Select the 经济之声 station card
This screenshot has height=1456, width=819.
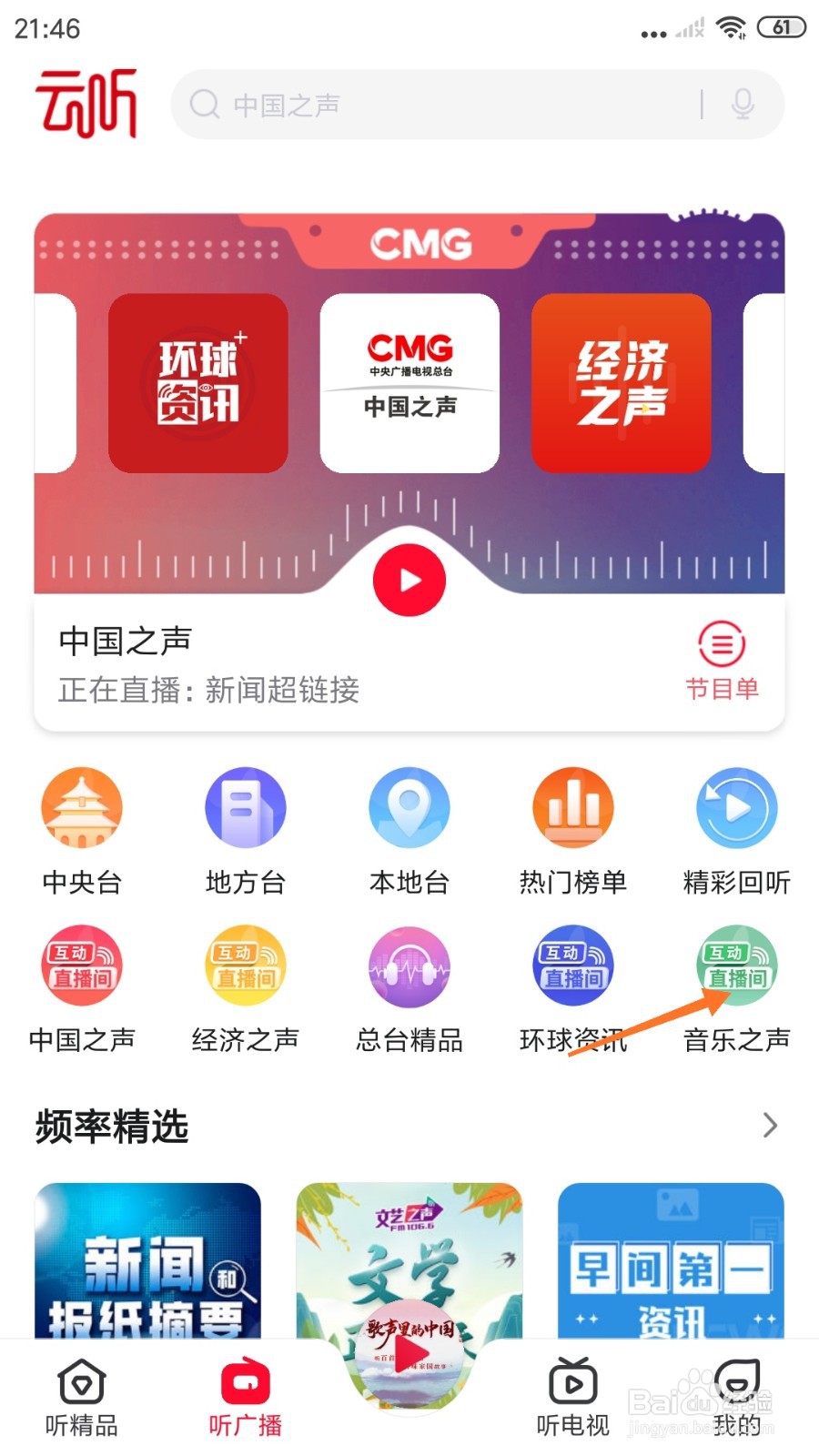[x=621, y=383]
